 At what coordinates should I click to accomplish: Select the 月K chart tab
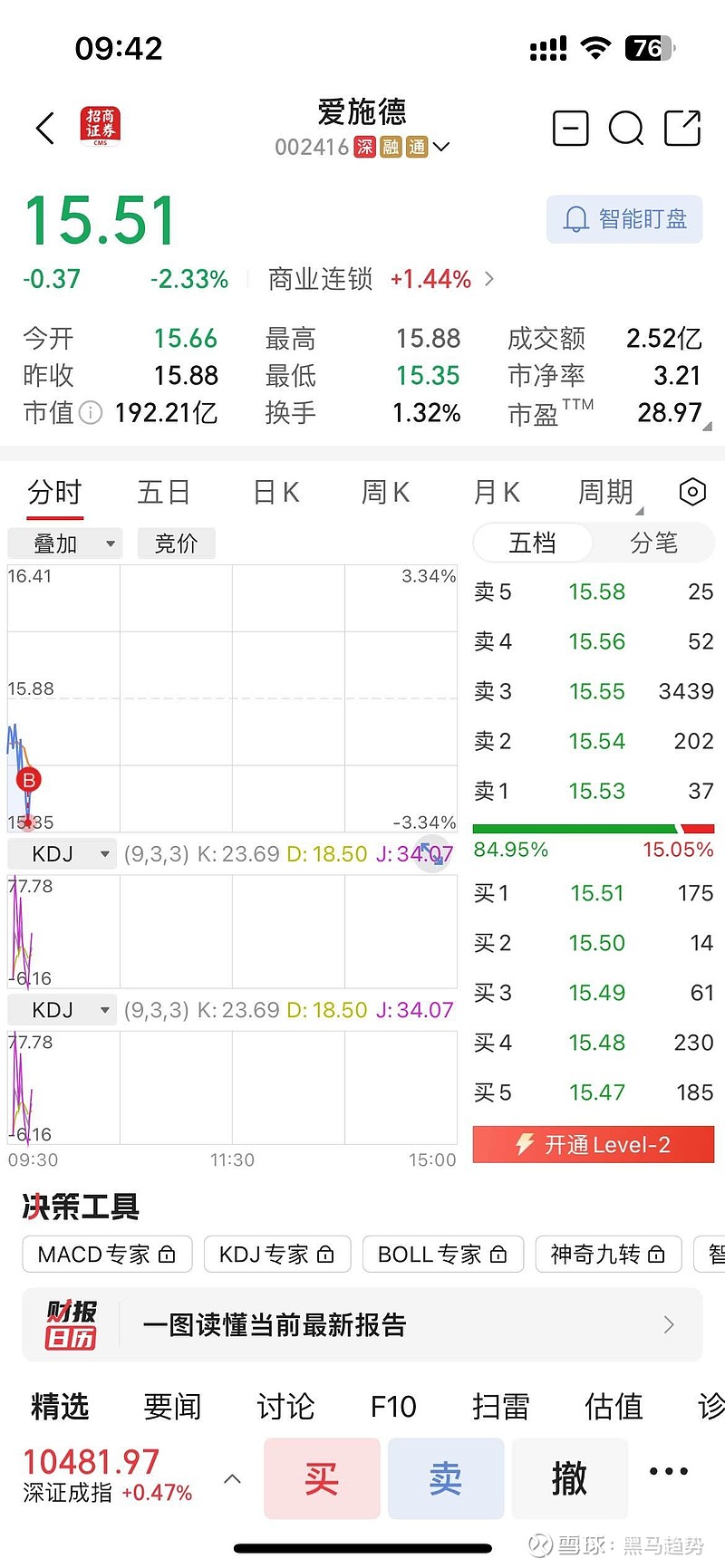pyautogui.click(x=497, y=493)
